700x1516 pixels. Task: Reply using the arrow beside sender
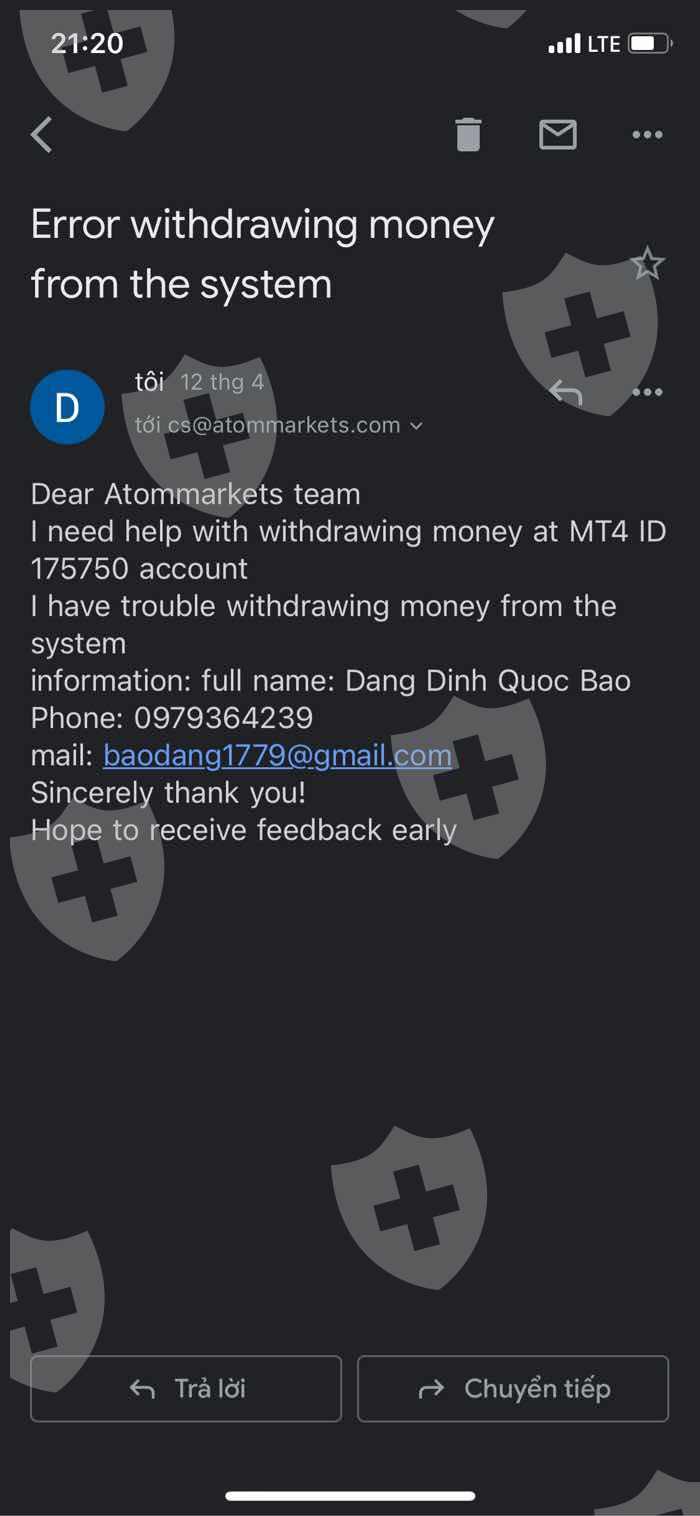tap(566, 392)
